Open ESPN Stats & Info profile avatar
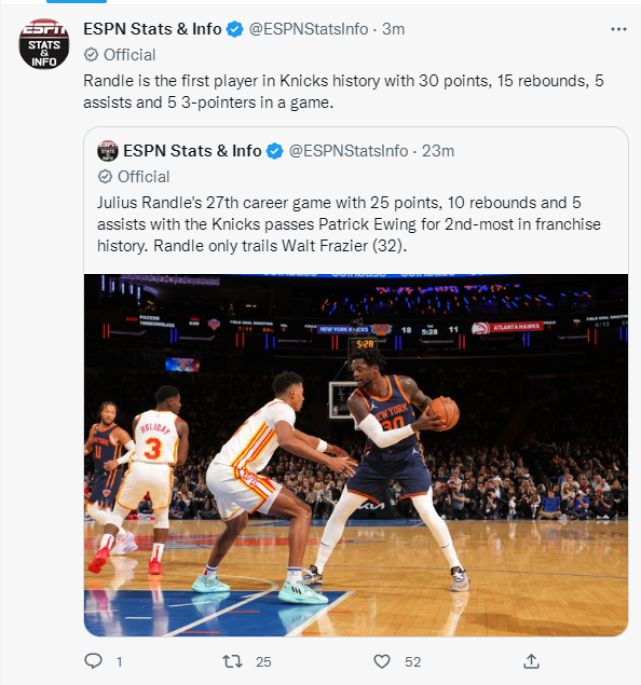This screenshot has width=641, height=685. pyautogui.click(x=44, y=44)
